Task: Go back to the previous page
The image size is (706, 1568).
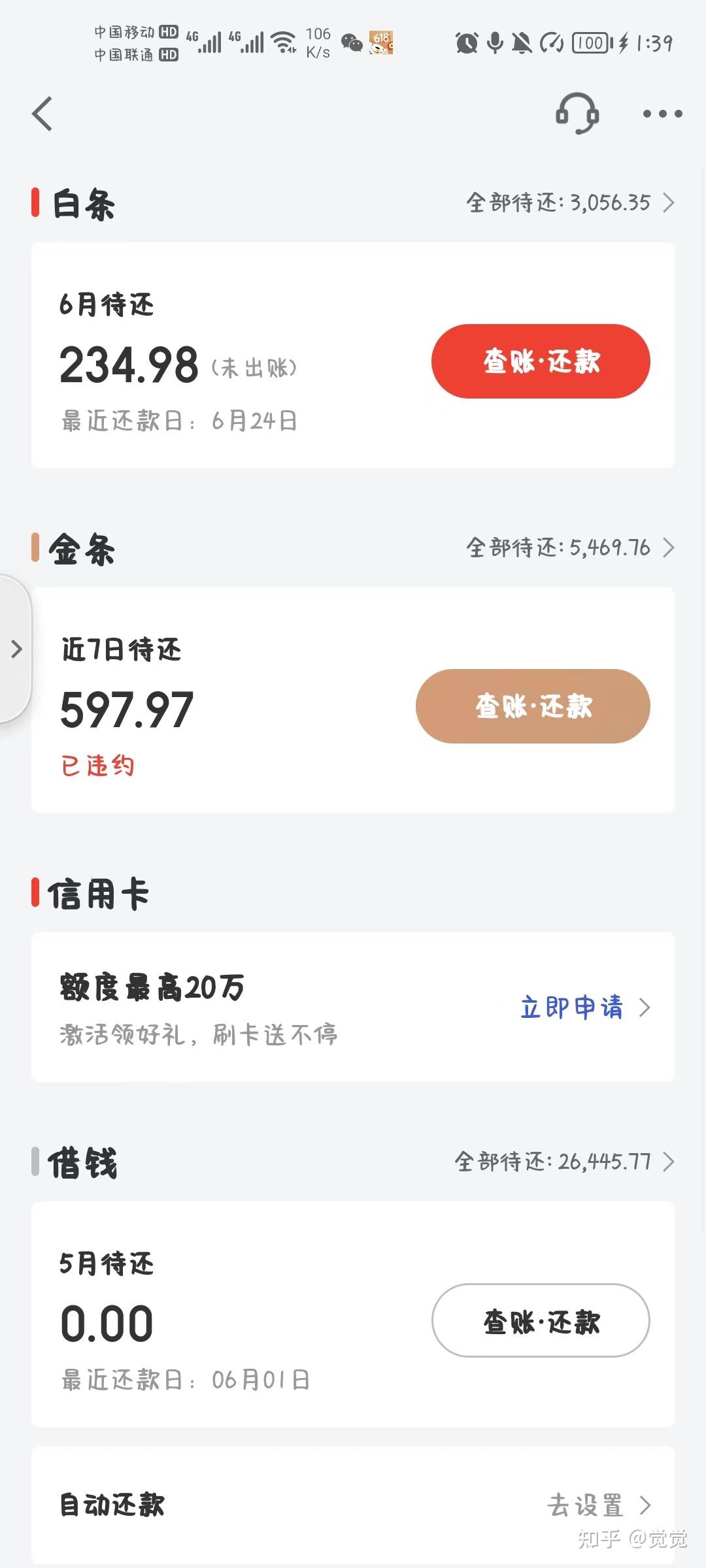Action: point(42,114)
